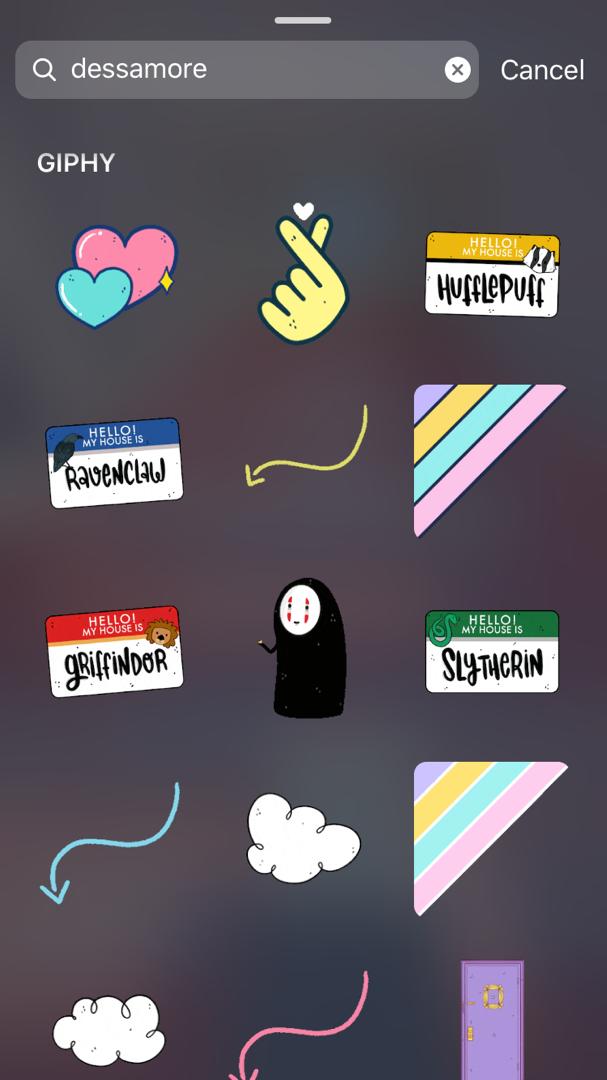Add the Griffindor house name tag sticker
Screen dimensions: 607x1080
click(x=114, y=651)
